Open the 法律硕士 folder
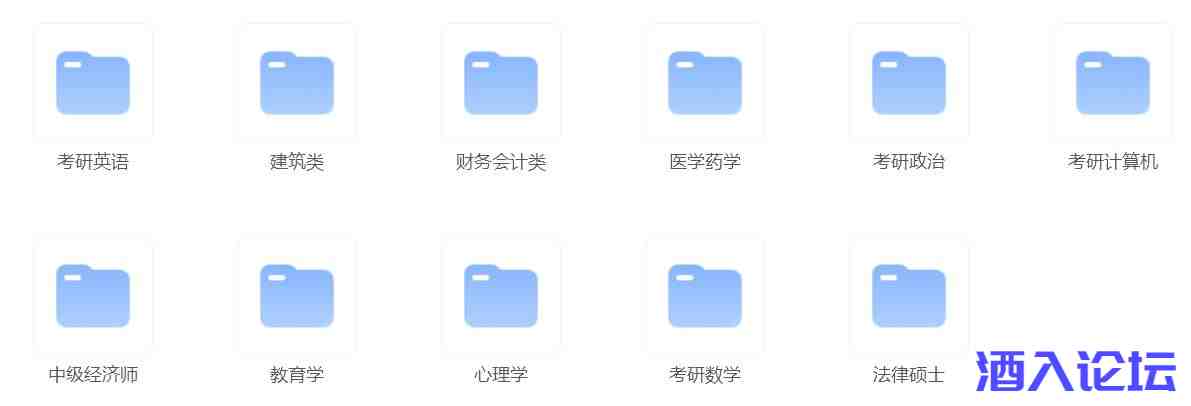 [909, 296]
